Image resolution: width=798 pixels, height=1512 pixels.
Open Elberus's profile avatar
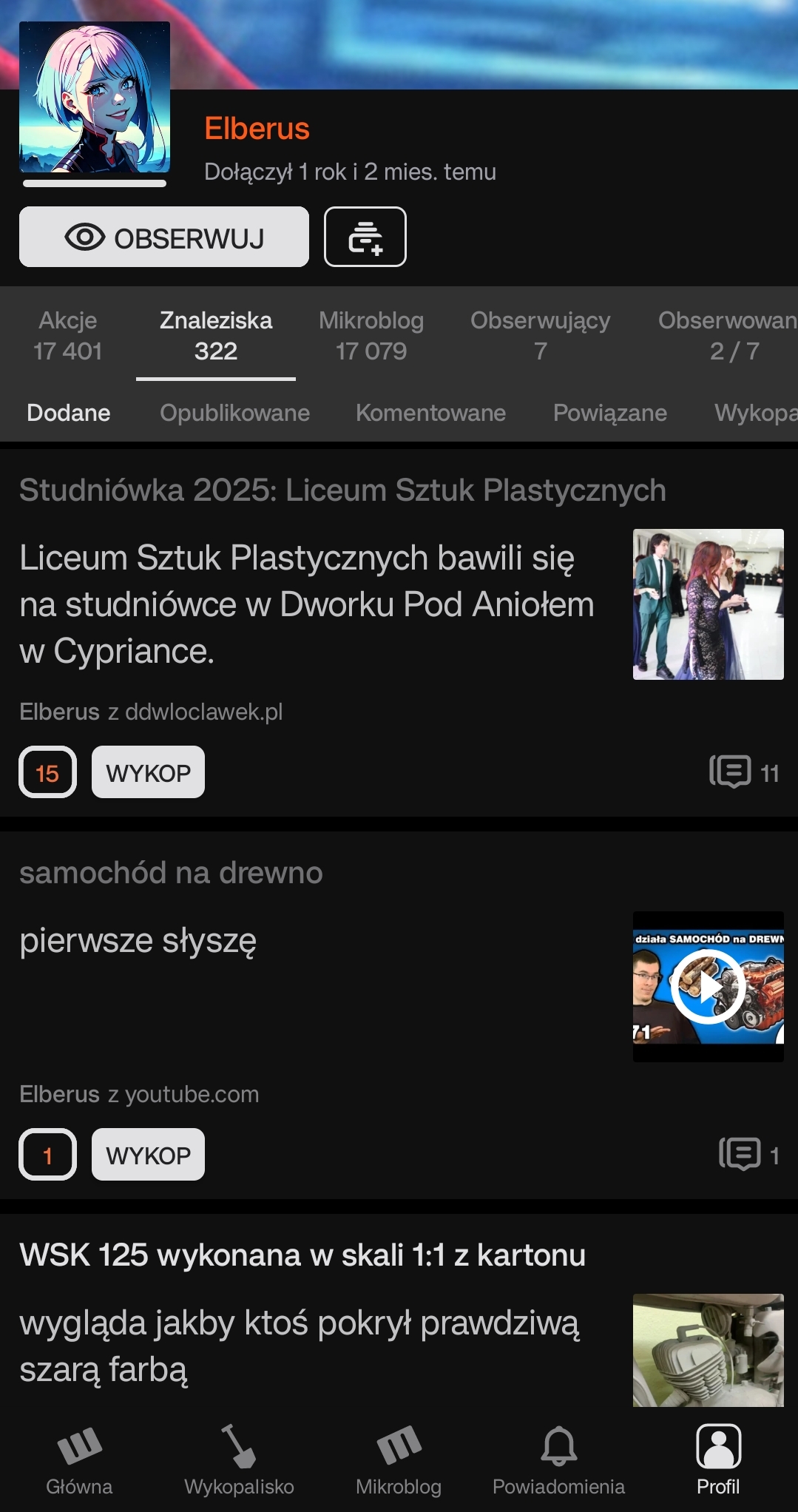95,97
